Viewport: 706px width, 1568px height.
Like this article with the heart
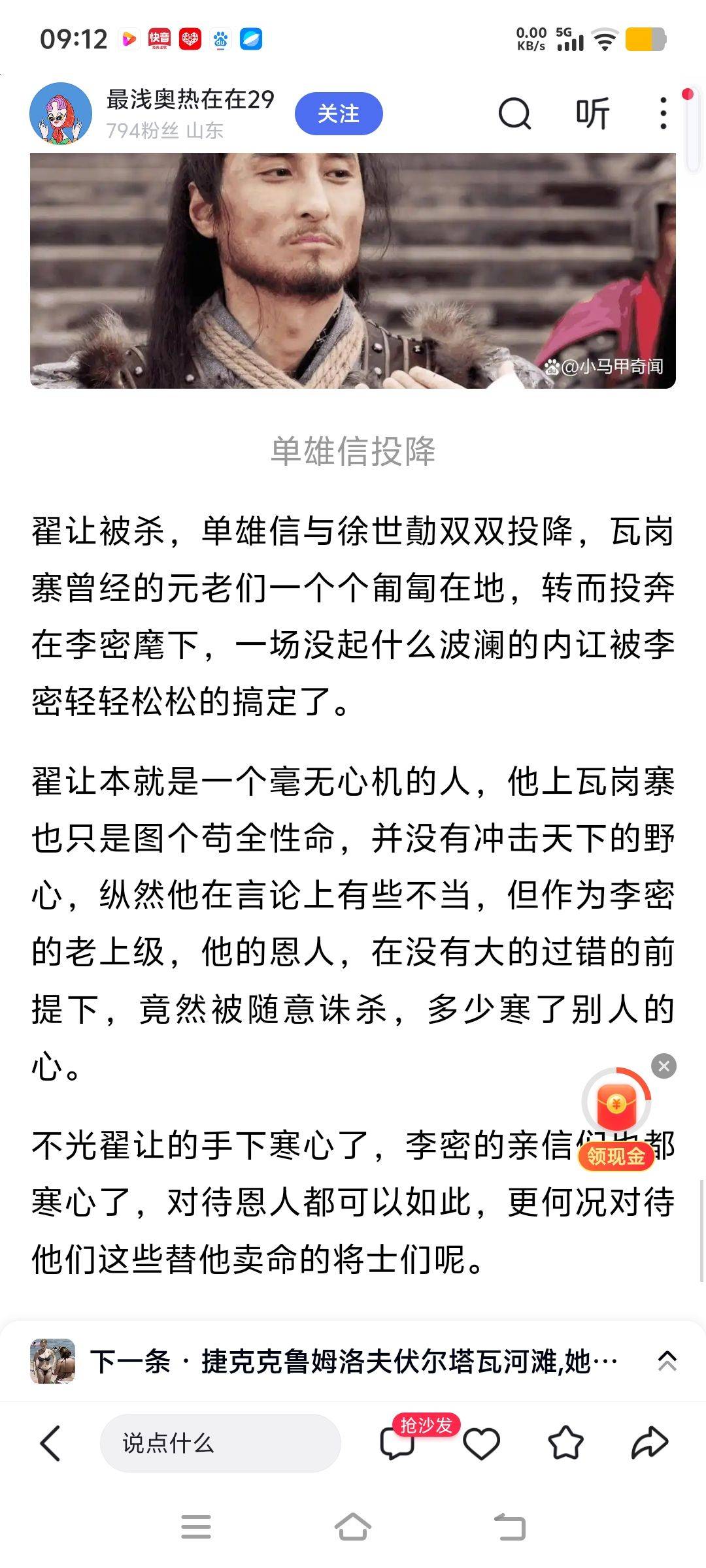[481, 1443]
